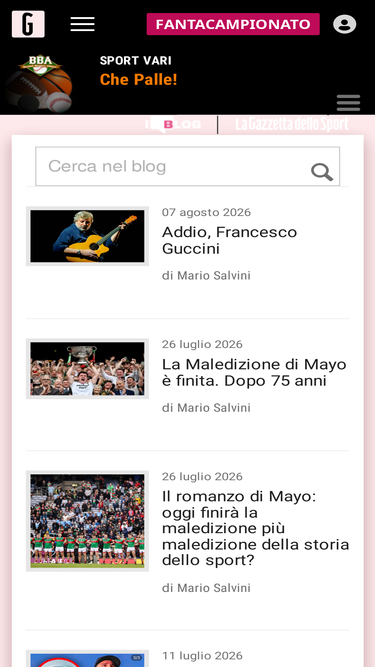Open the trophy celebration thumbnail
The width and height of the screenshot is (375, 667).
click(x=88, y=369)
